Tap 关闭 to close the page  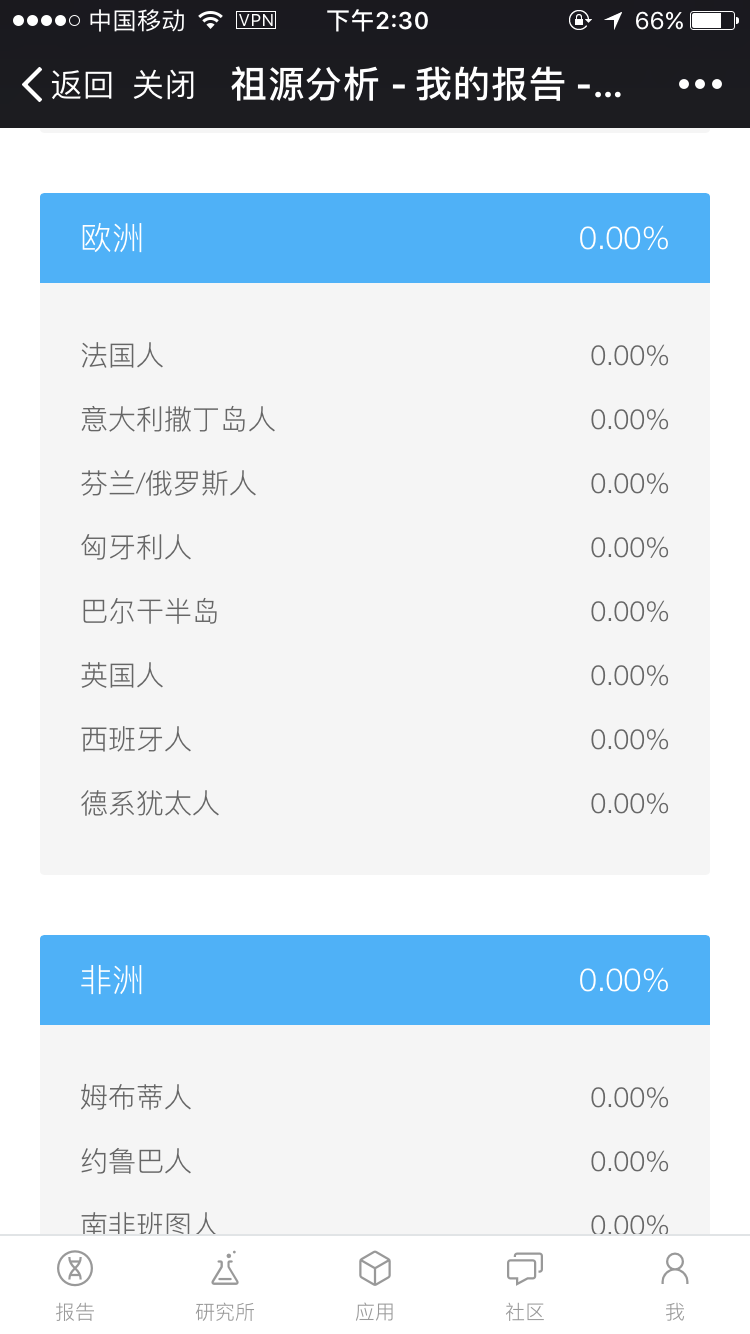[164, 85]
